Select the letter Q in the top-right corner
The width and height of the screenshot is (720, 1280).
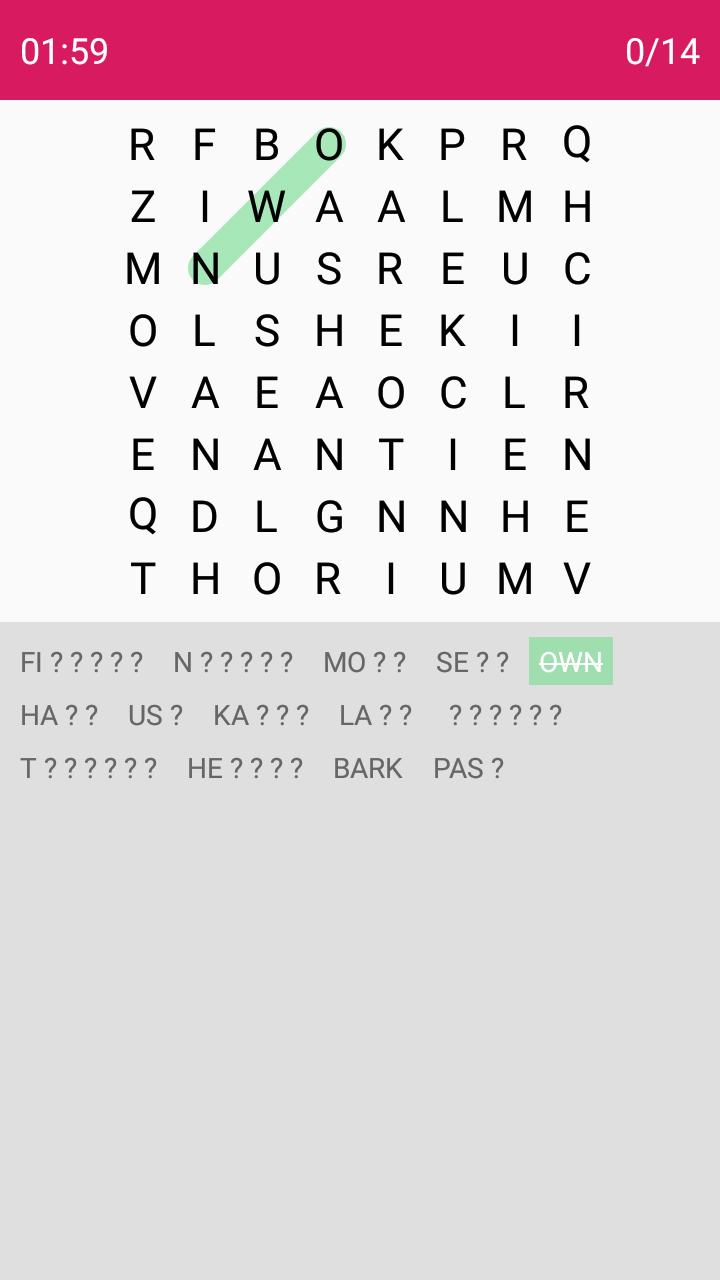tap(578, 145)
